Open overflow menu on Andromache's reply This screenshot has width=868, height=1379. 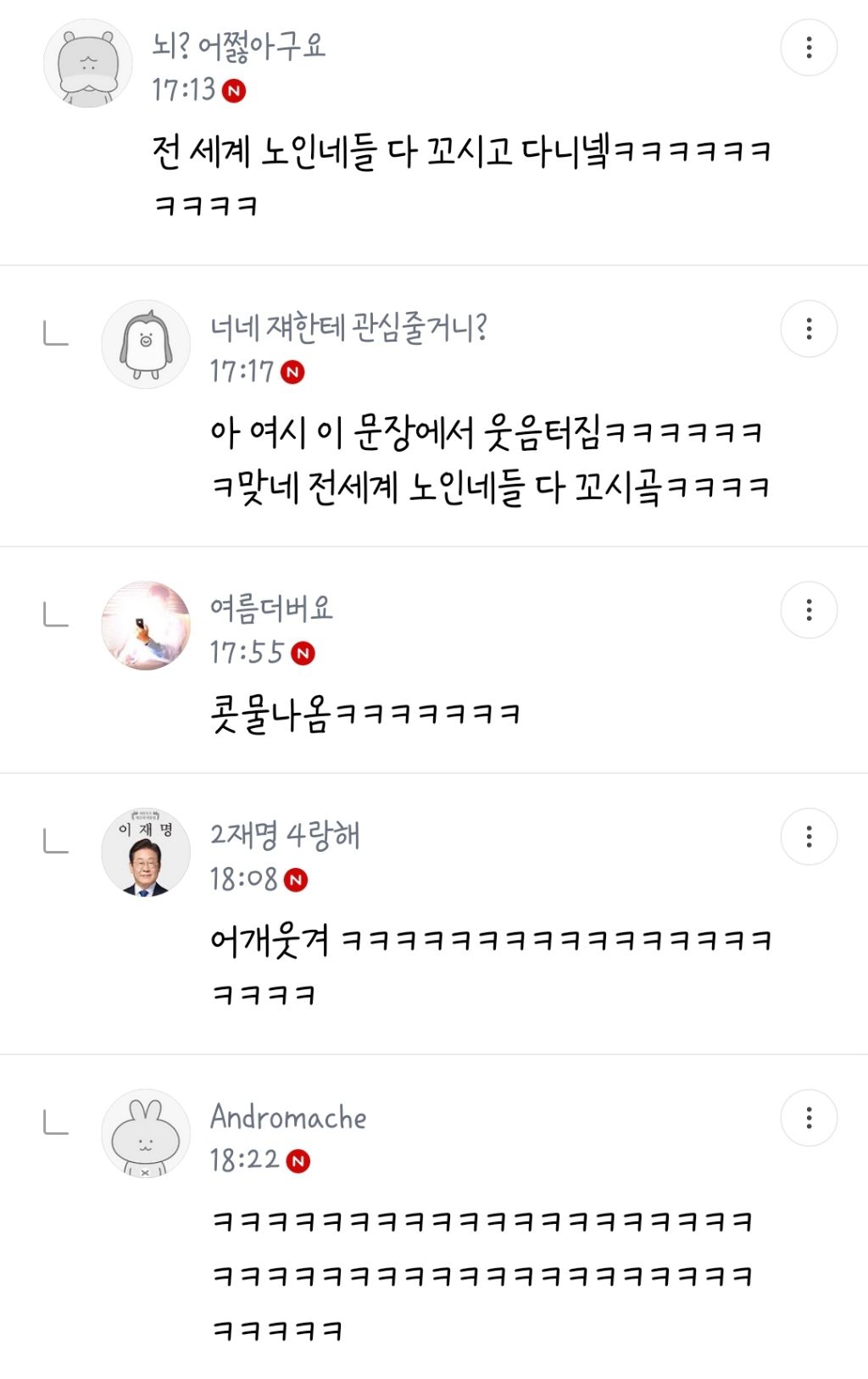[809, 1118]
